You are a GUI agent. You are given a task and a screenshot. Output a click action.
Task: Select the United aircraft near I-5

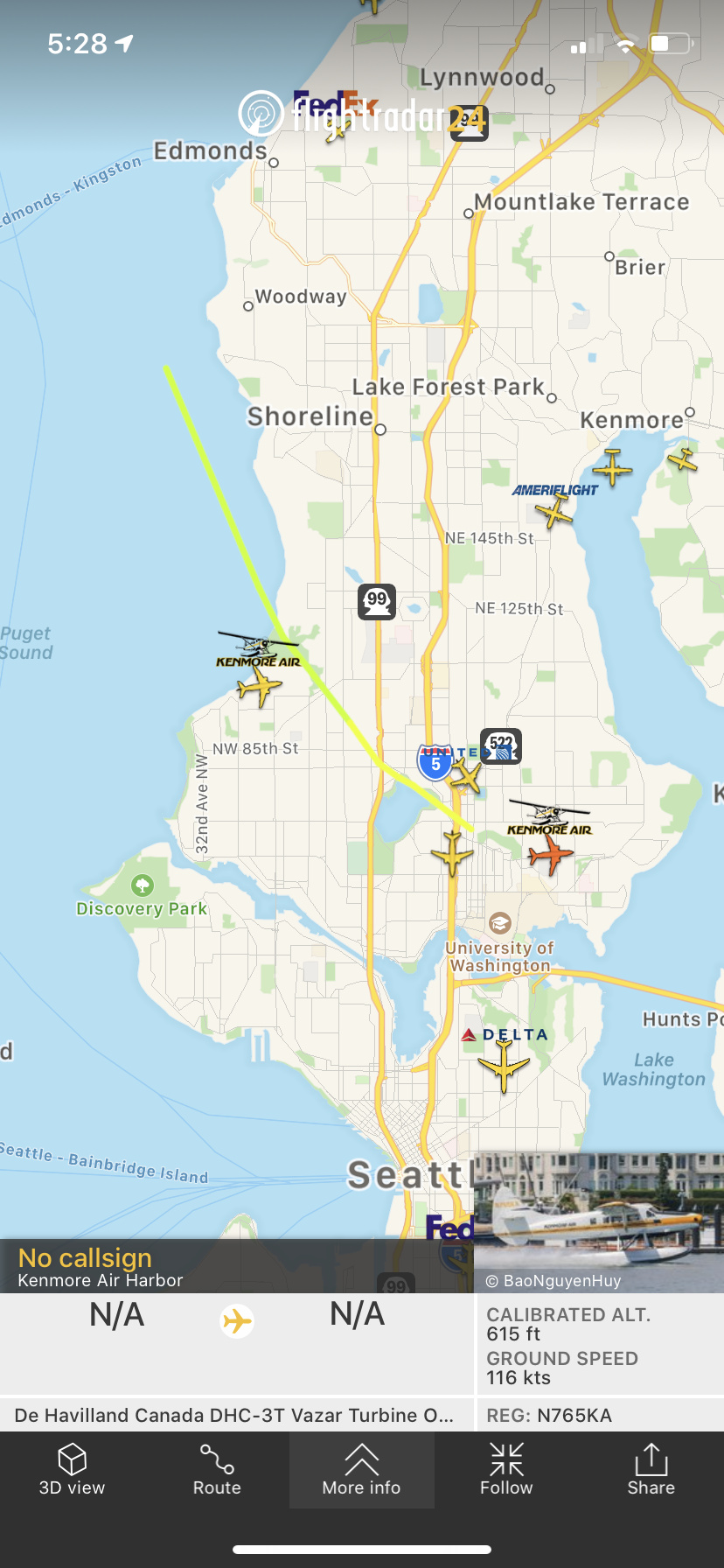466,775
